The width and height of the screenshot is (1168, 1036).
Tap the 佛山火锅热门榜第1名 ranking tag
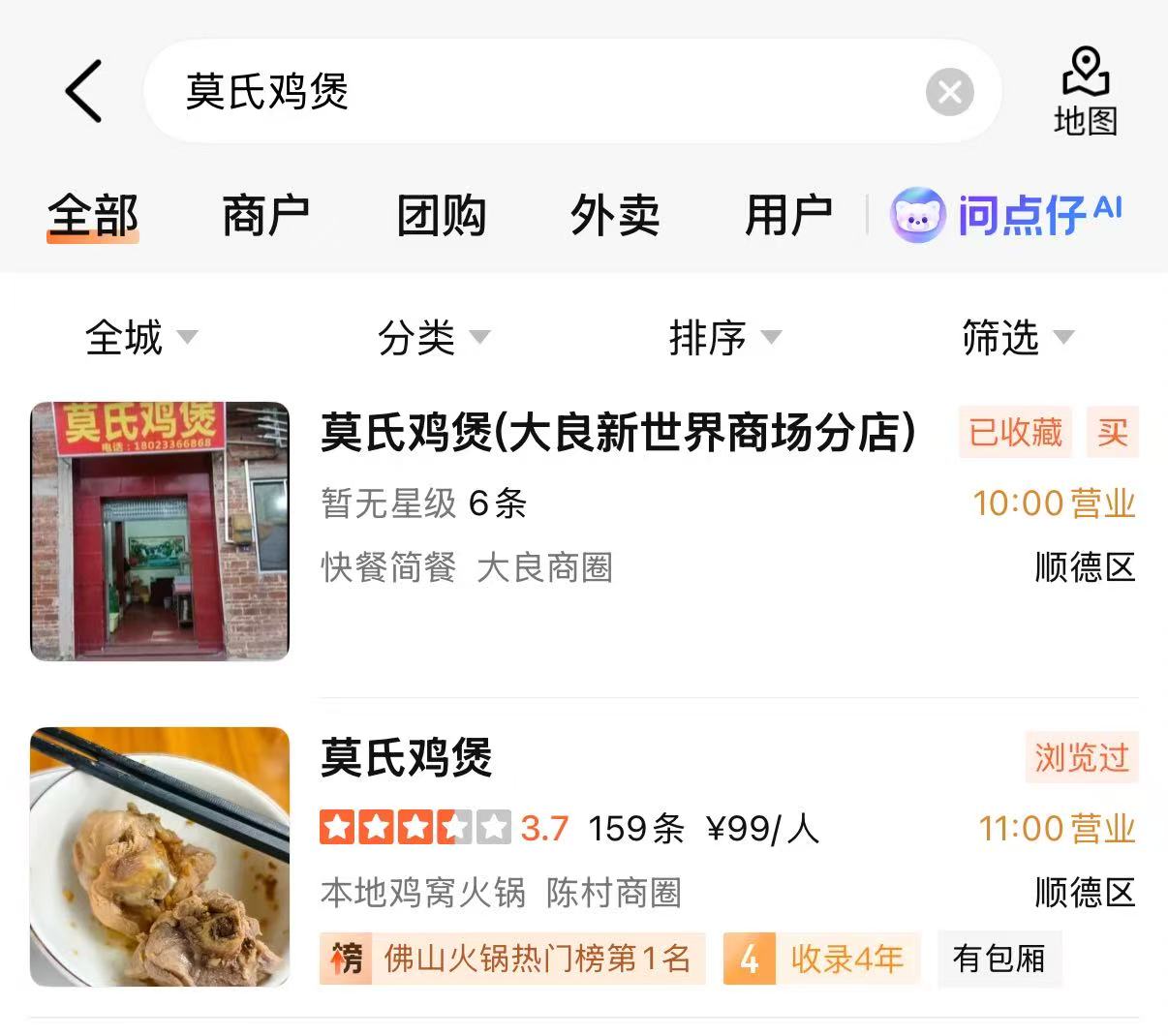(x=513, y=959)
